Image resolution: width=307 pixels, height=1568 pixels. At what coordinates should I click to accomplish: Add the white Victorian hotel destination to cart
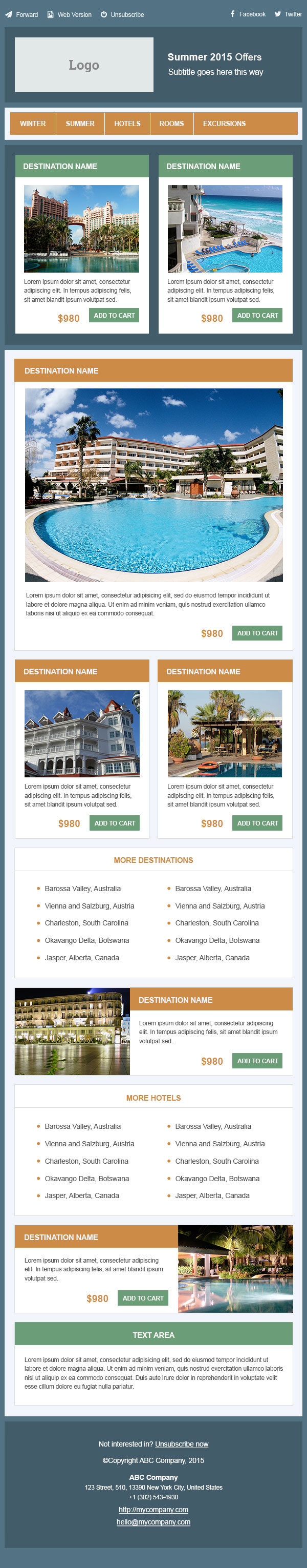pyautogui.click(x=114, y=823)
